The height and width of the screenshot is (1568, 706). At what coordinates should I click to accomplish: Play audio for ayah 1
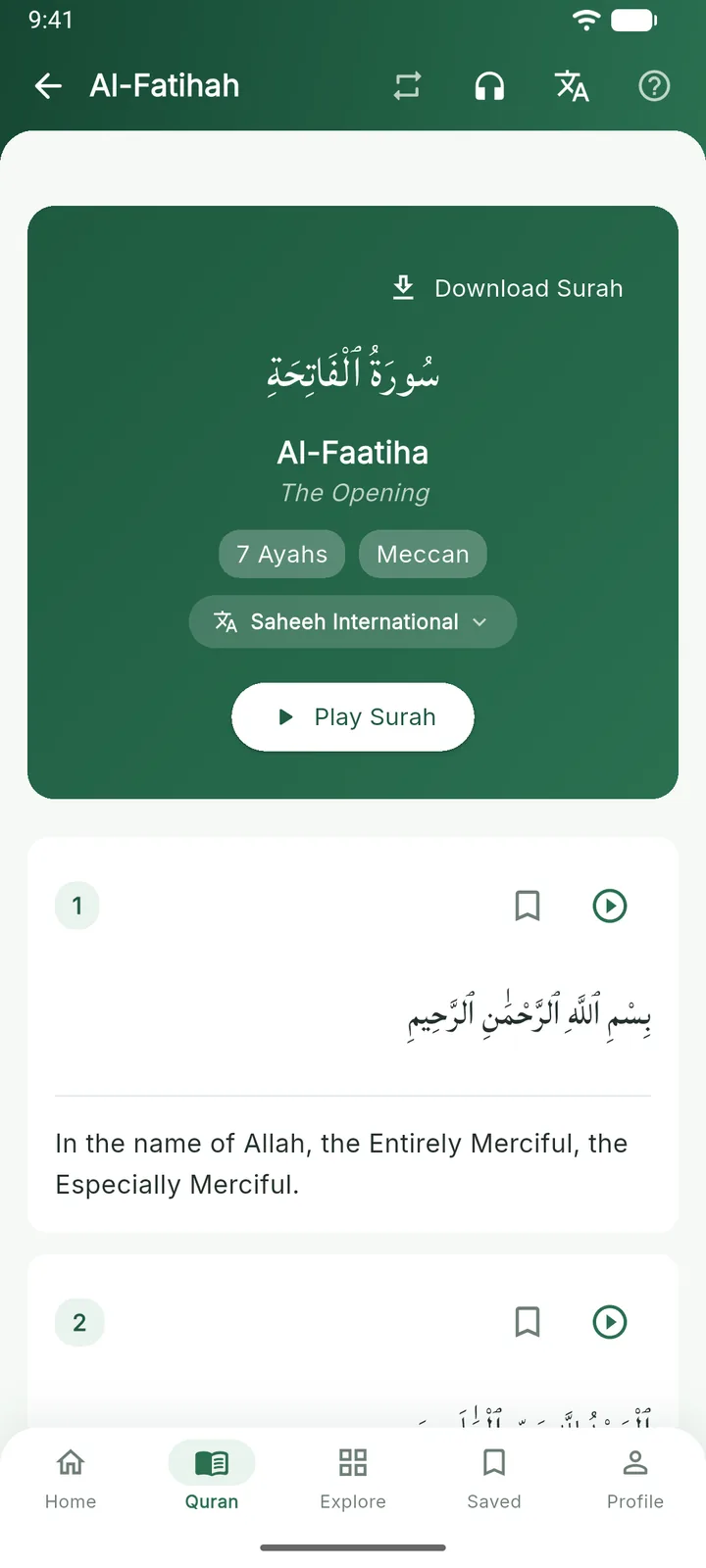tap(610, 906)
